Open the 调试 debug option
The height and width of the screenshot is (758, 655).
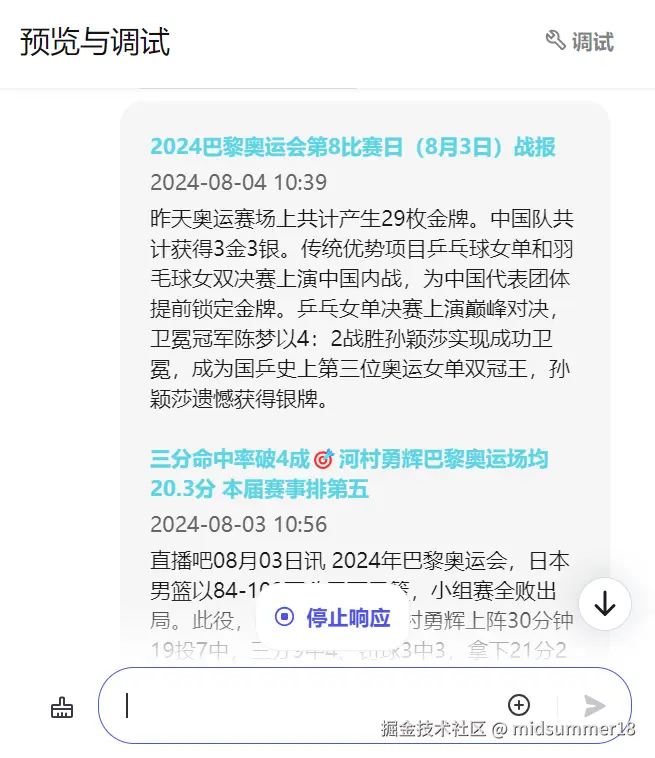pos(580,42)
